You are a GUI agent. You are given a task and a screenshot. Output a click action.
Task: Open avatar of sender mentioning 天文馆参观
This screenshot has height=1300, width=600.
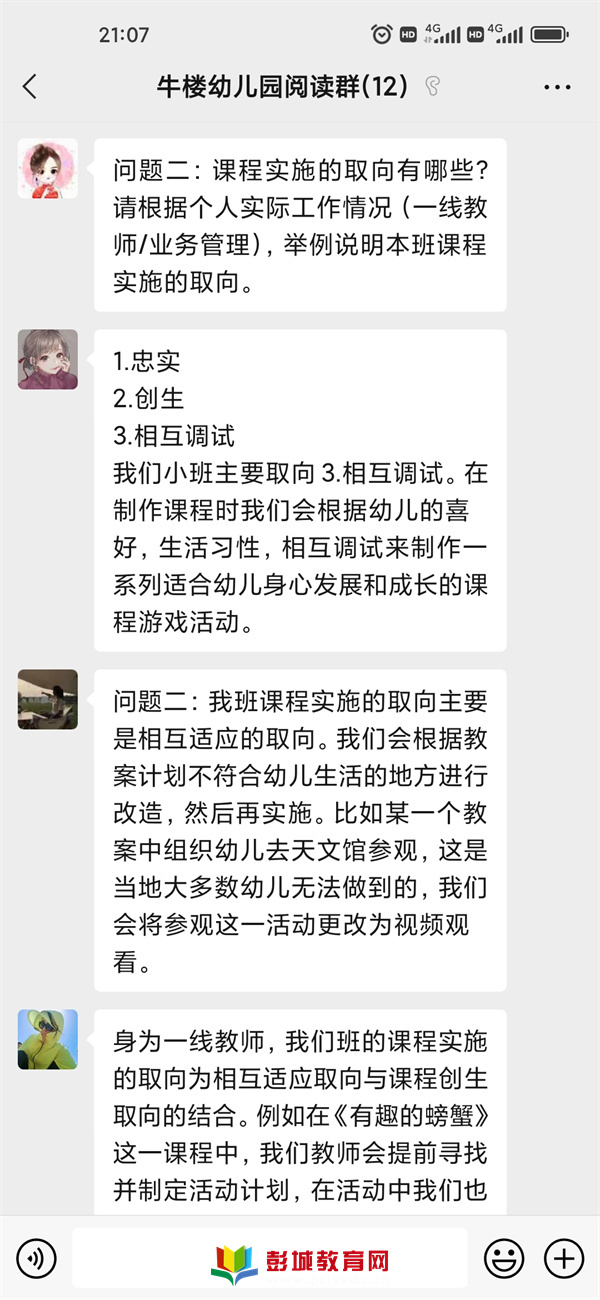tap(48, 699)
